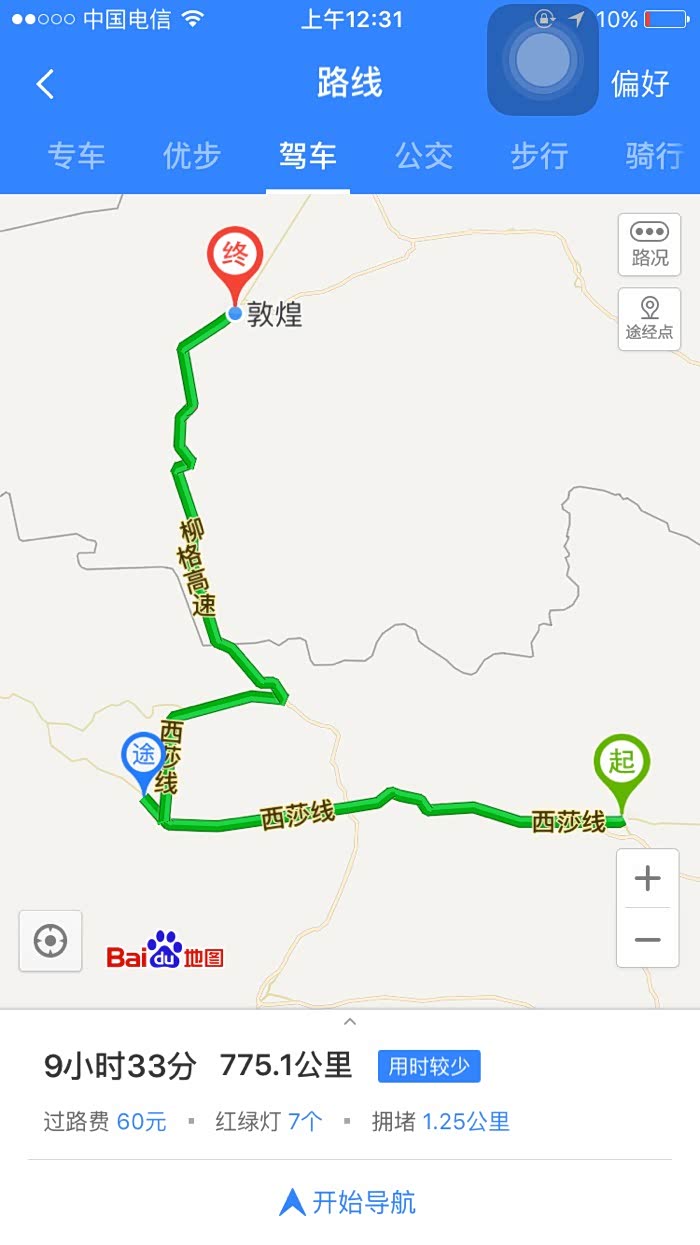700x1245 pixels.
Task: Open the 偏好 route preferences
Action: click(x=640, y=84)
